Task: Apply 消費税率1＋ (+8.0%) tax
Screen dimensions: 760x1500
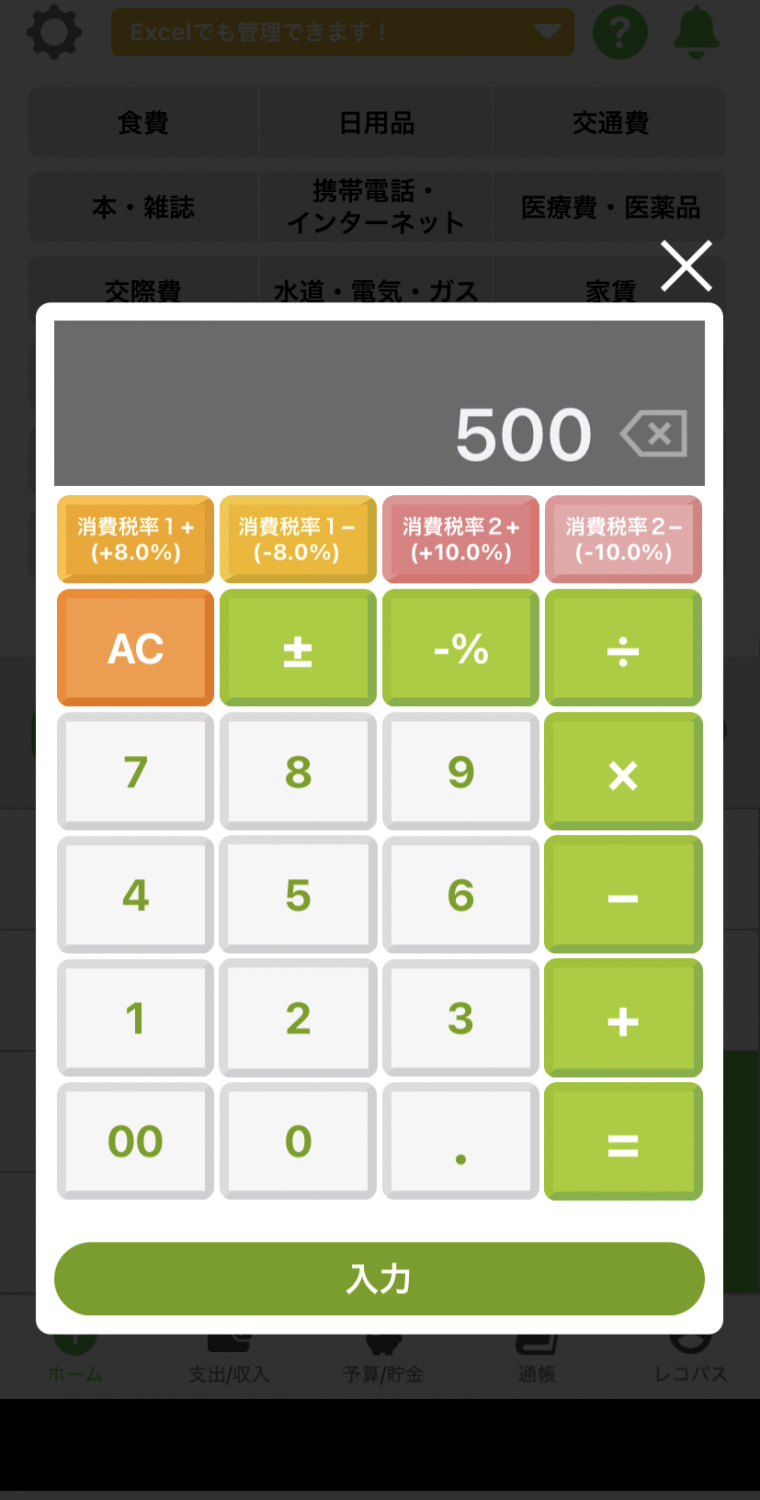Action: click(136, 539)
